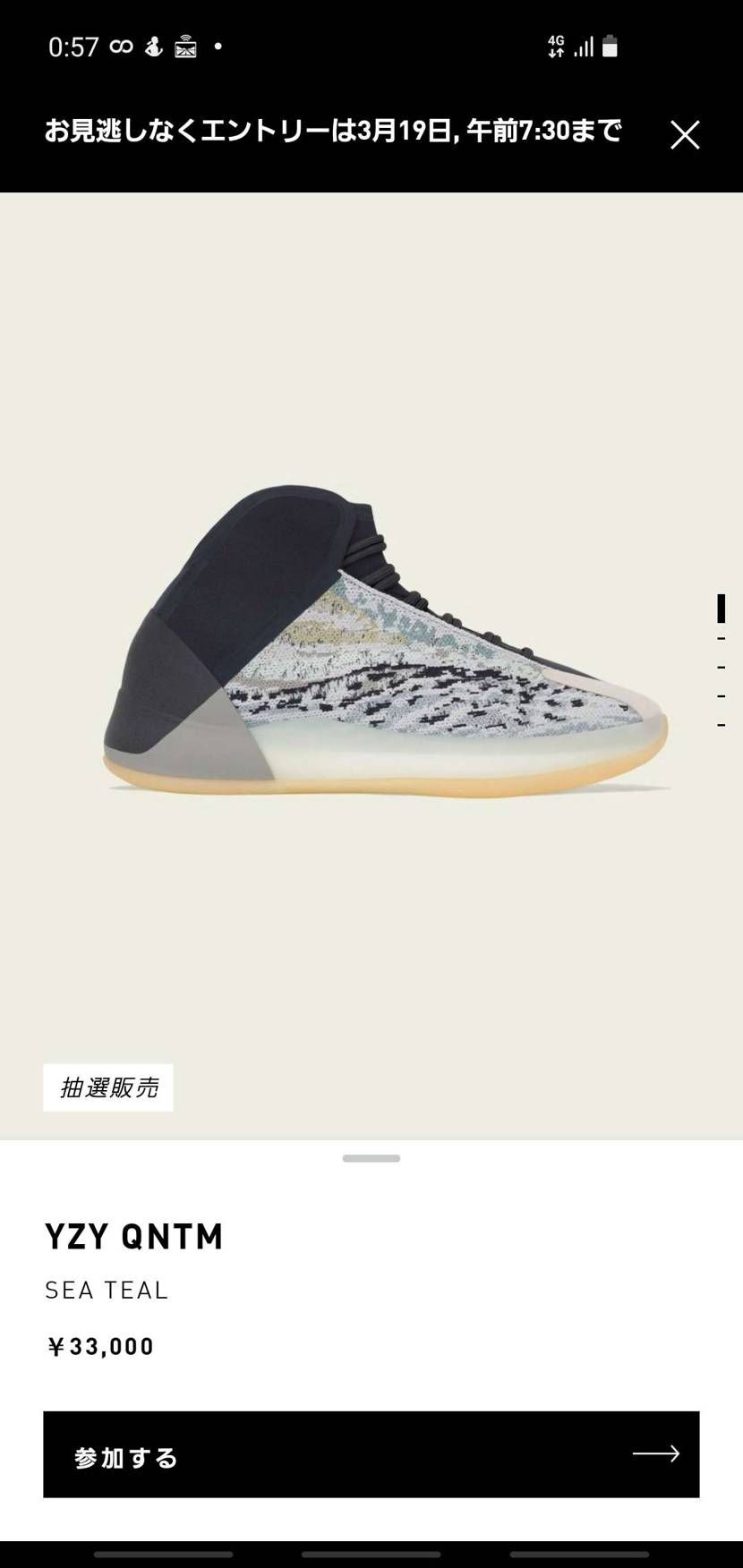This screenshot has height=1568, width=743.
Task: Open the YZY QNTM product title link
Action: pos(134,1235)
